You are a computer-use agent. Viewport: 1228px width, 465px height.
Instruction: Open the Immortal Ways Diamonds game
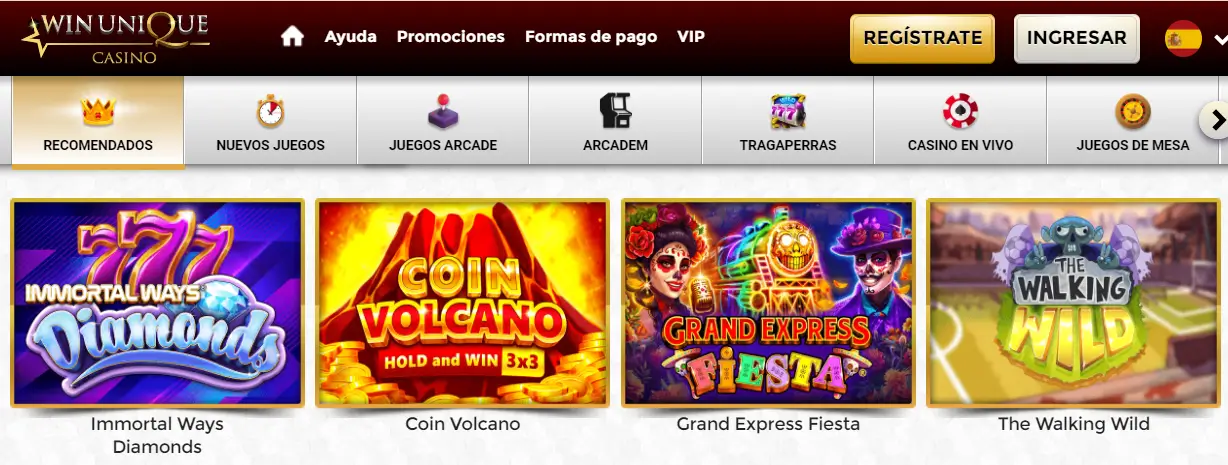(x=157, y=303)
